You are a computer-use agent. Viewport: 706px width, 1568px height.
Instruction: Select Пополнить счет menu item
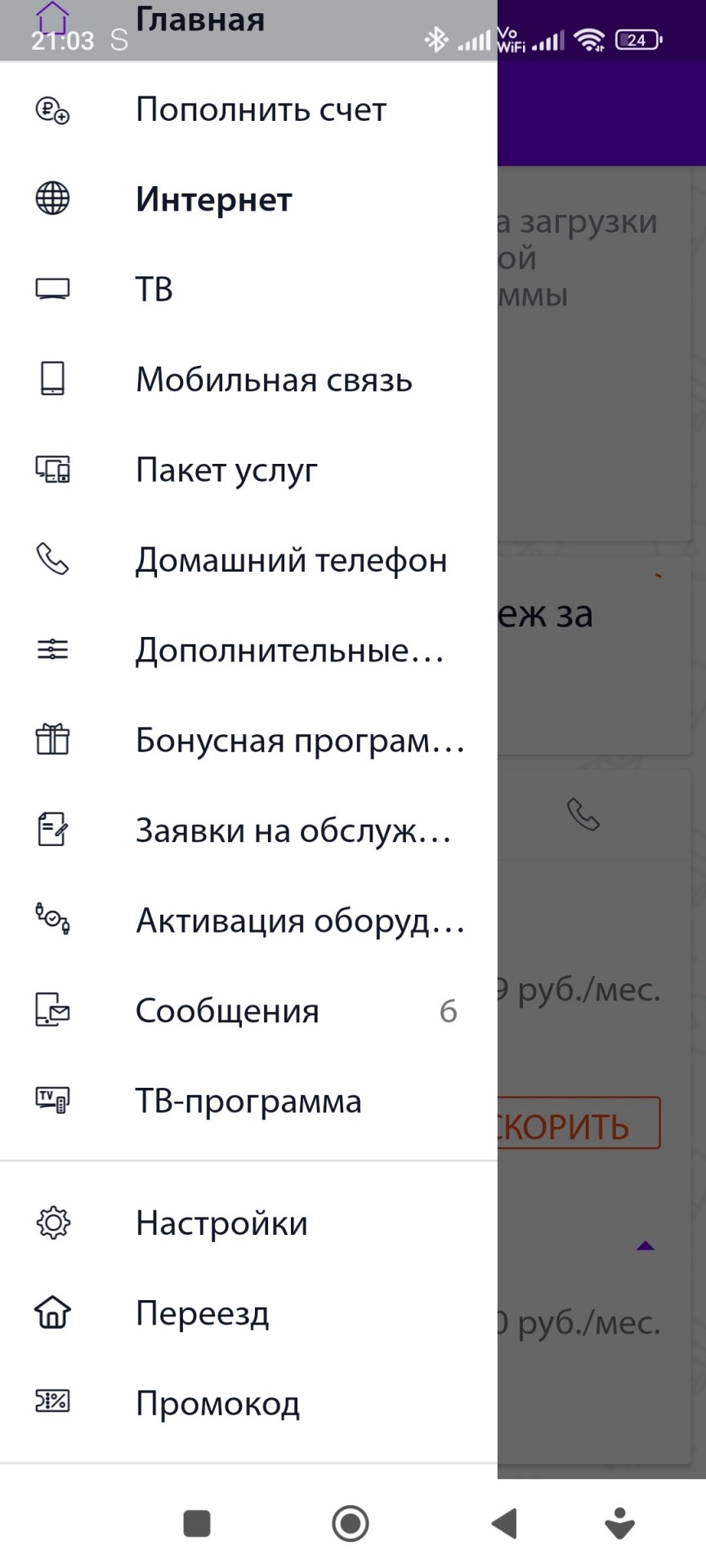coord(248,109)
